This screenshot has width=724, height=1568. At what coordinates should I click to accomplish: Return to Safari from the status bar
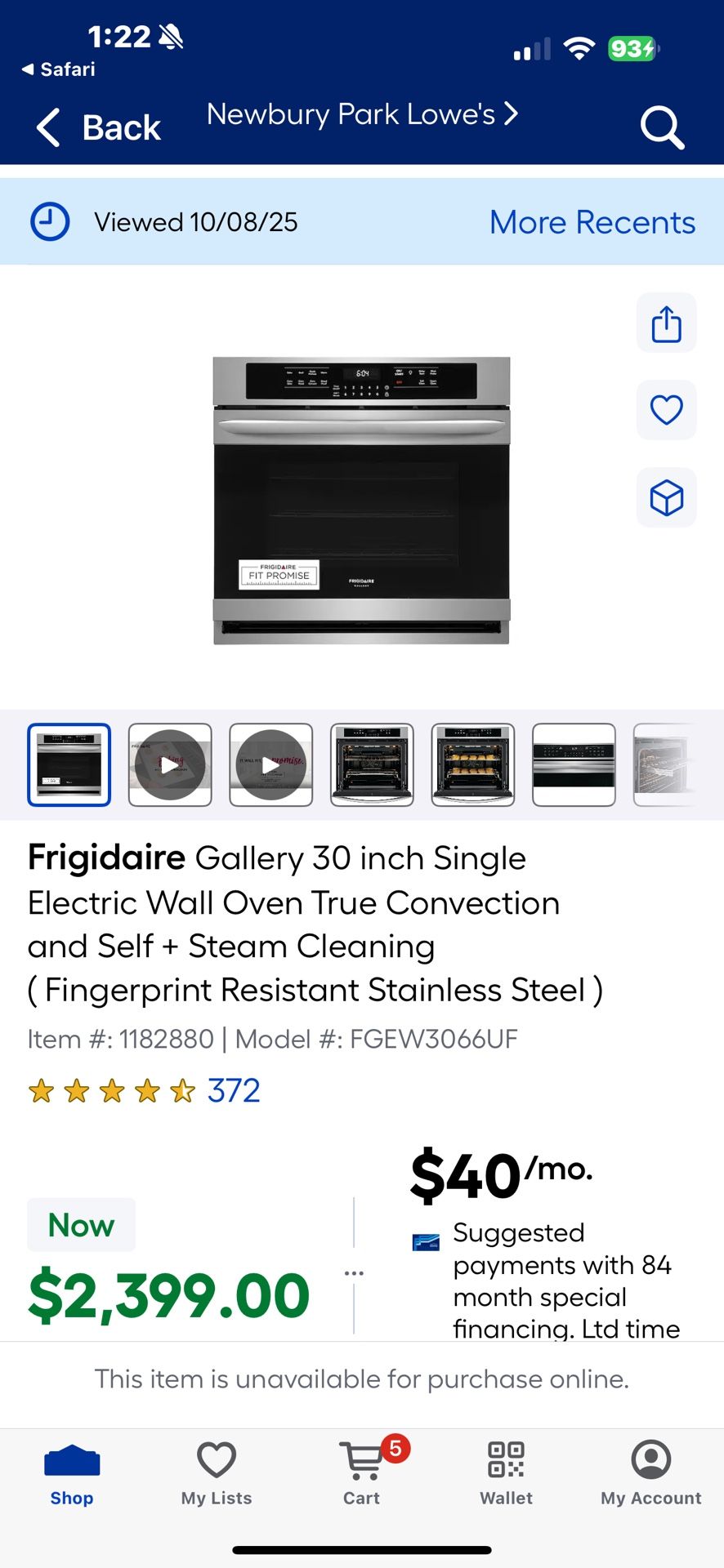click(59, 69)
